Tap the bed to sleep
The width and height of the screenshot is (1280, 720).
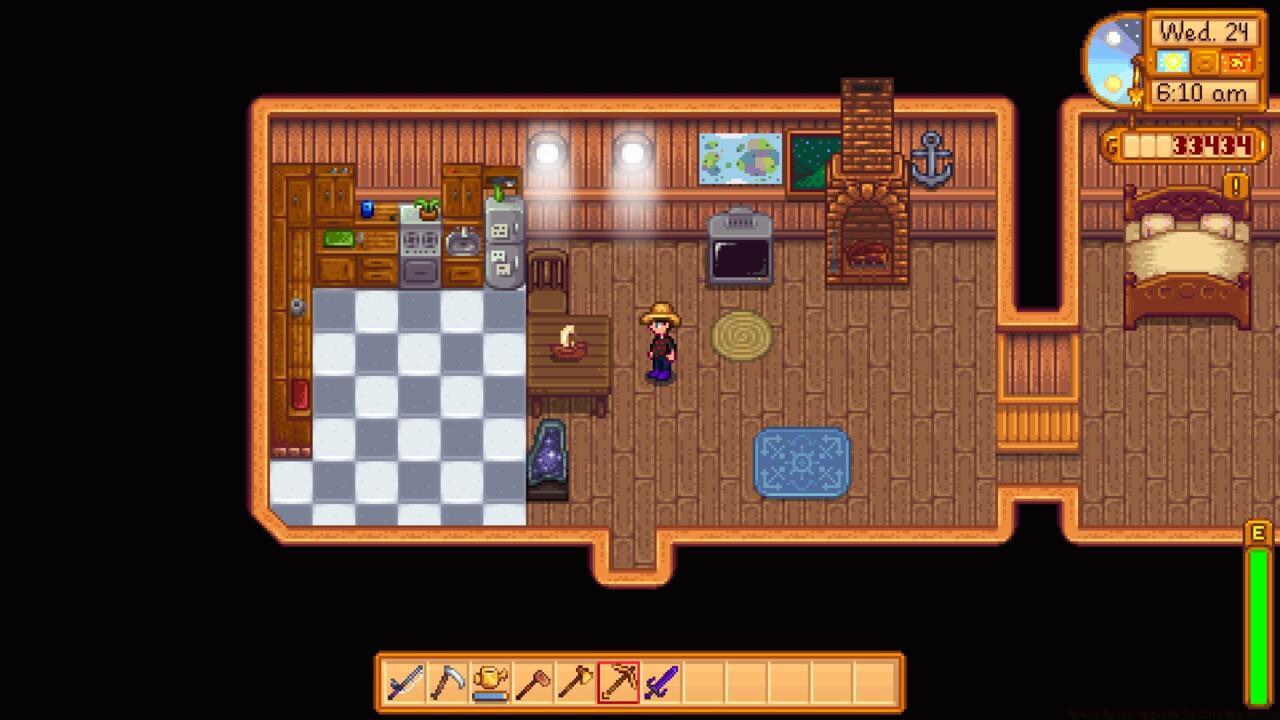coord(1187,260)
